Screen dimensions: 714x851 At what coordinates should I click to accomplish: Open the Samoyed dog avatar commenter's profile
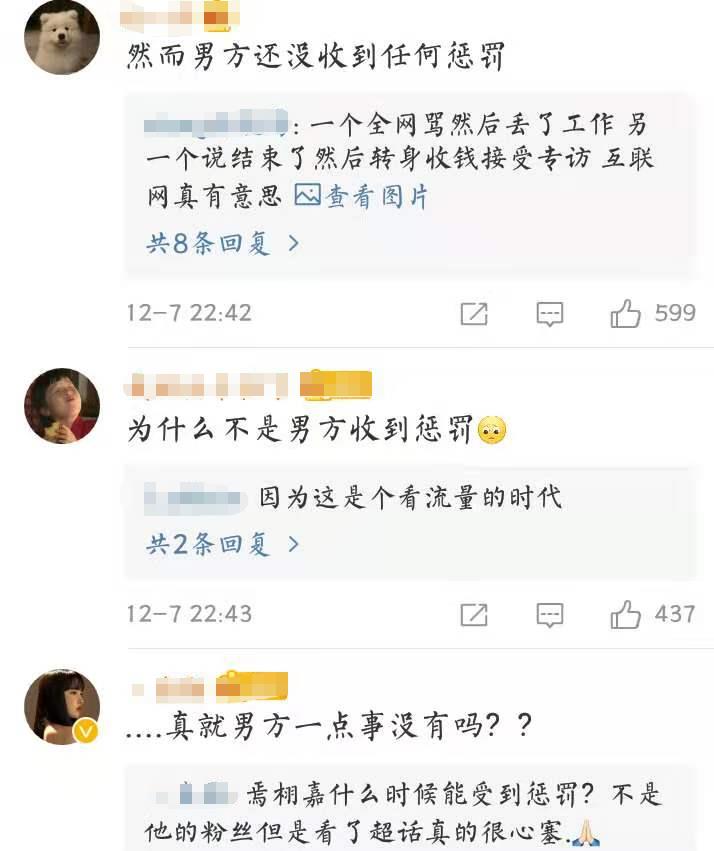62,38
